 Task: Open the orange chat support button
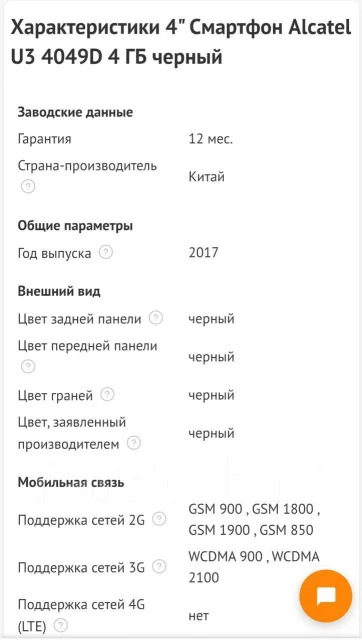(x=326, y=596)
